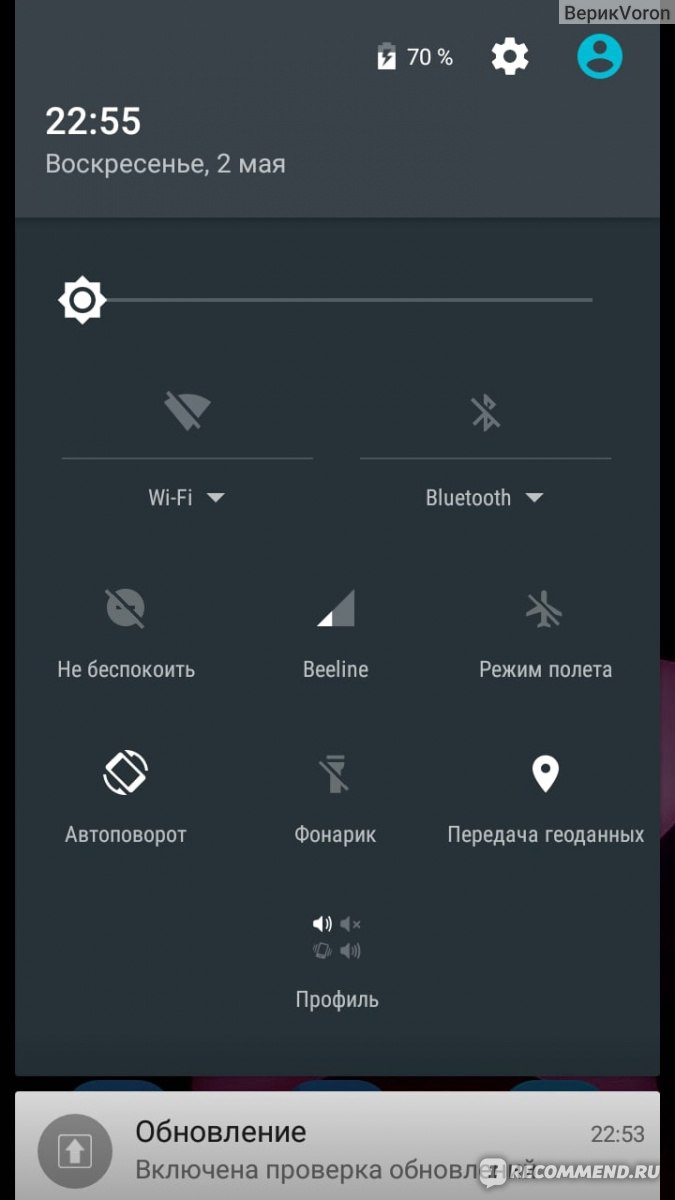Open settings via the gear icon
This screenshot has width=675, height=1200.
coord(510,57)
